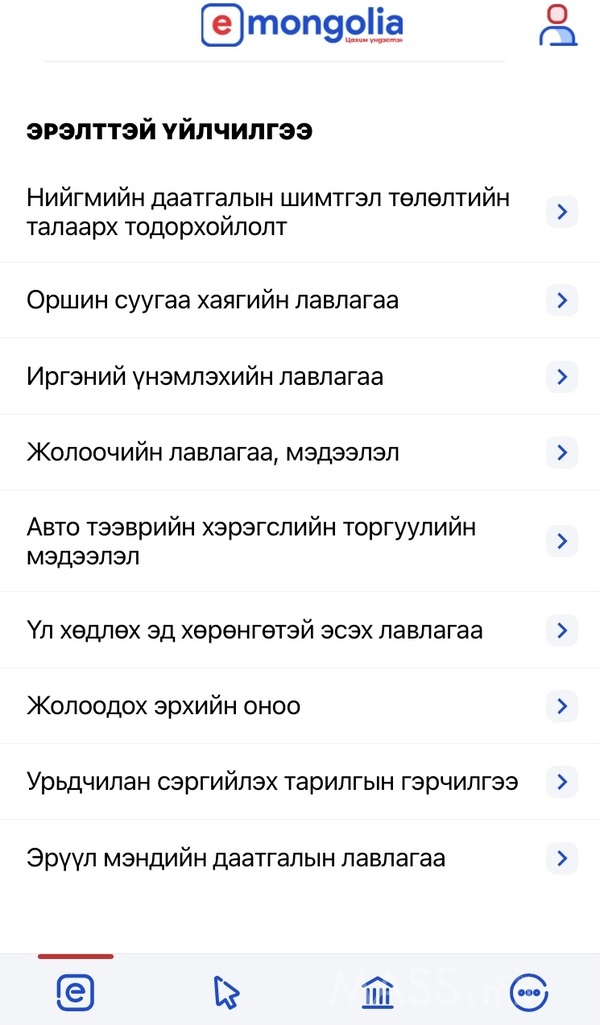Open the more options tab
Screen dimensions: 600x1025
(x=528, y=992)
